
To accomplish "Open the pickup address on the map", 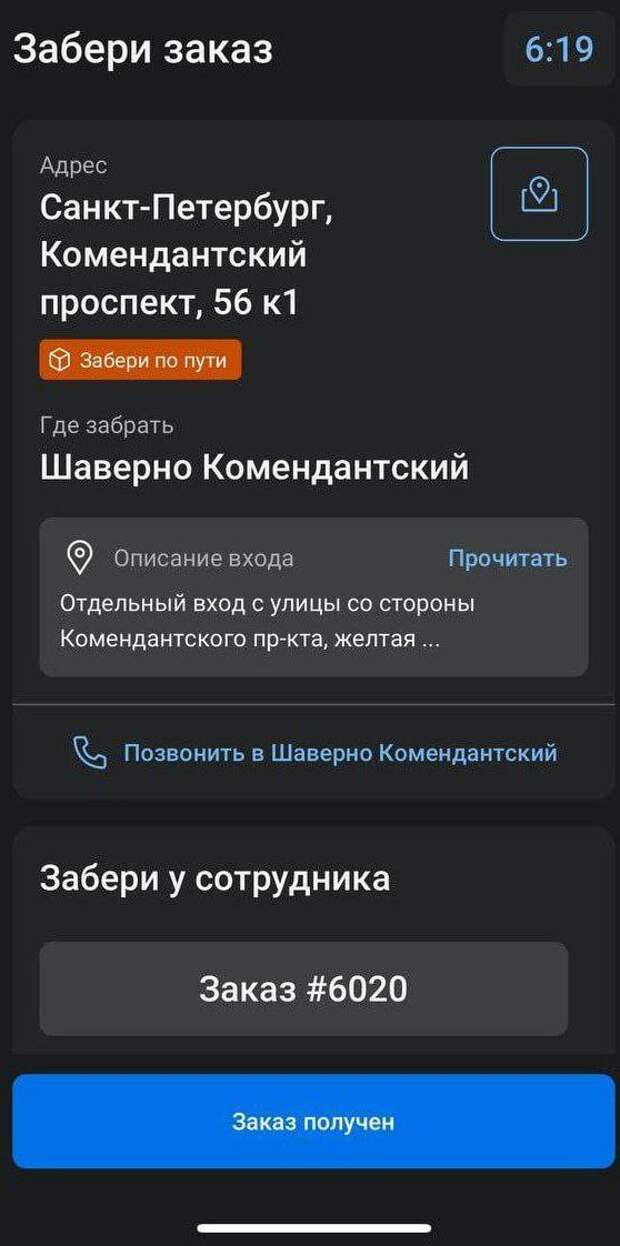I will click(539, 194).
